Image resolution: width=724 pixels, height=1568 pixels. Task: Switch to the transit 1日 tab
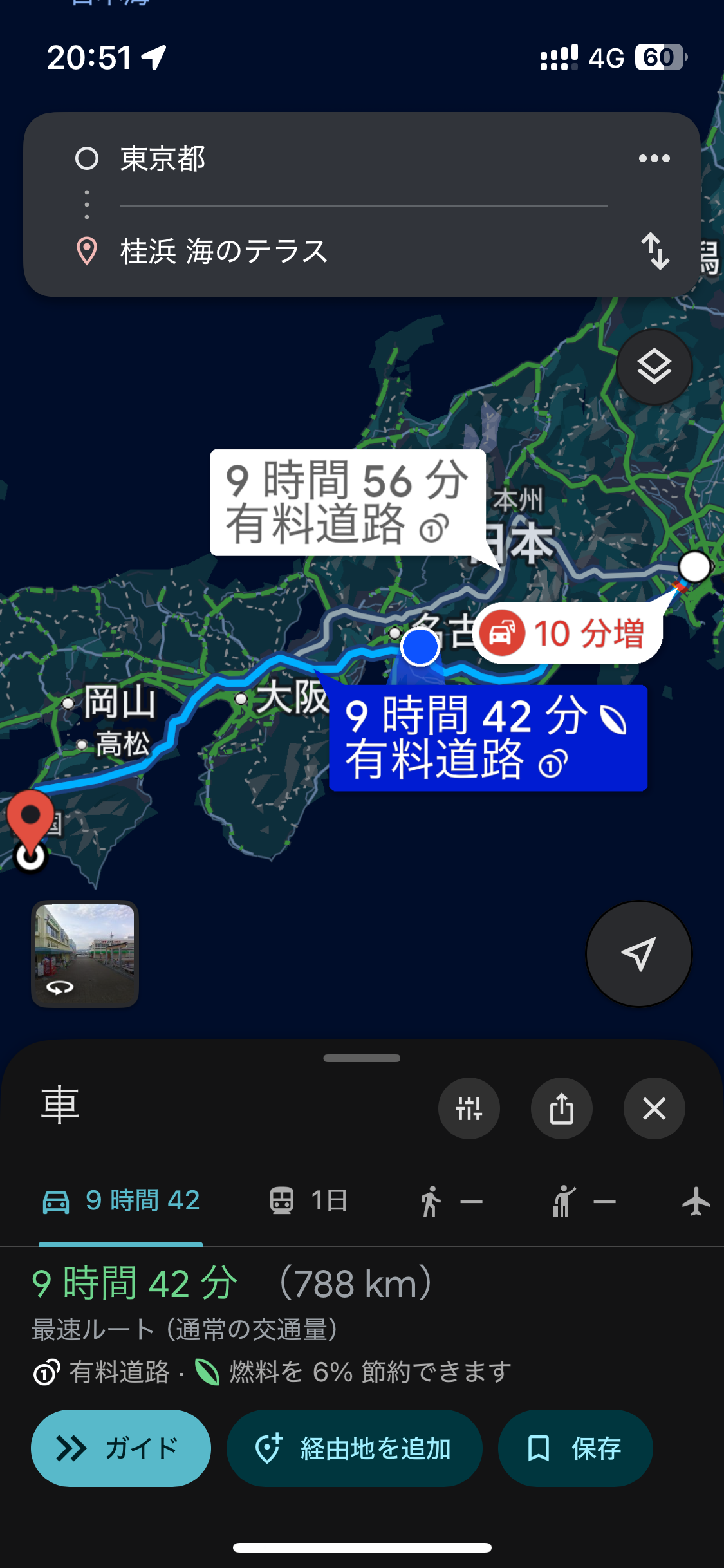point(309,1200)
